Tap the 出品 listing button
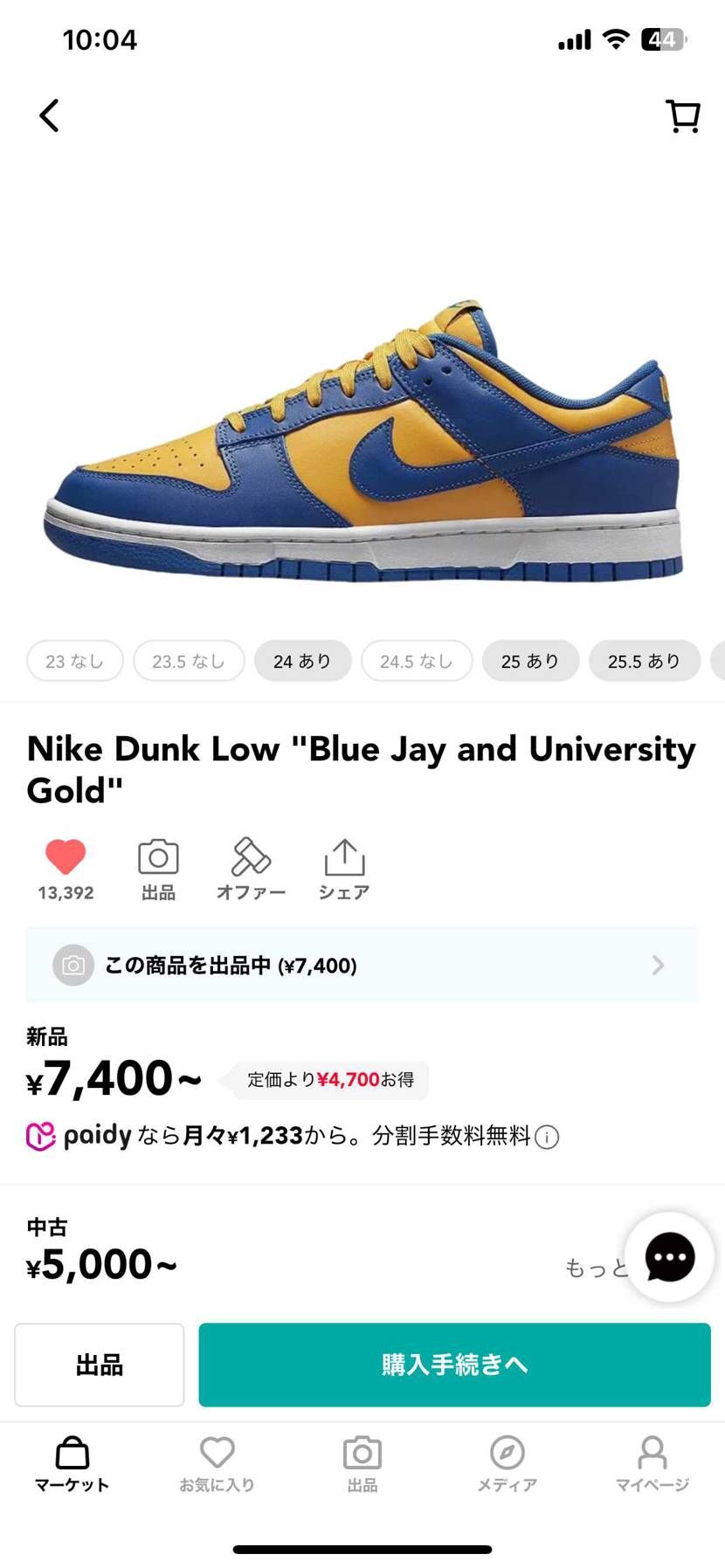The height and width of the screenshot is (1568, 725). [98, 1365]
